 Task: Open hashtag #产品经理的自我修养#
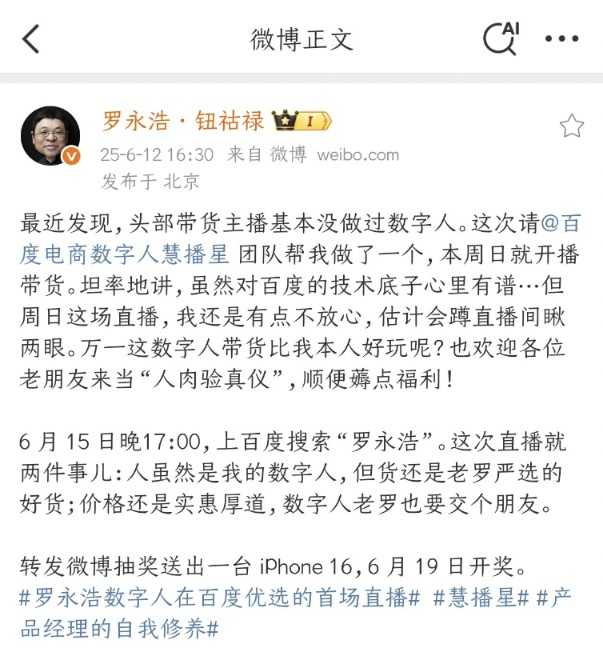[120, 629]
